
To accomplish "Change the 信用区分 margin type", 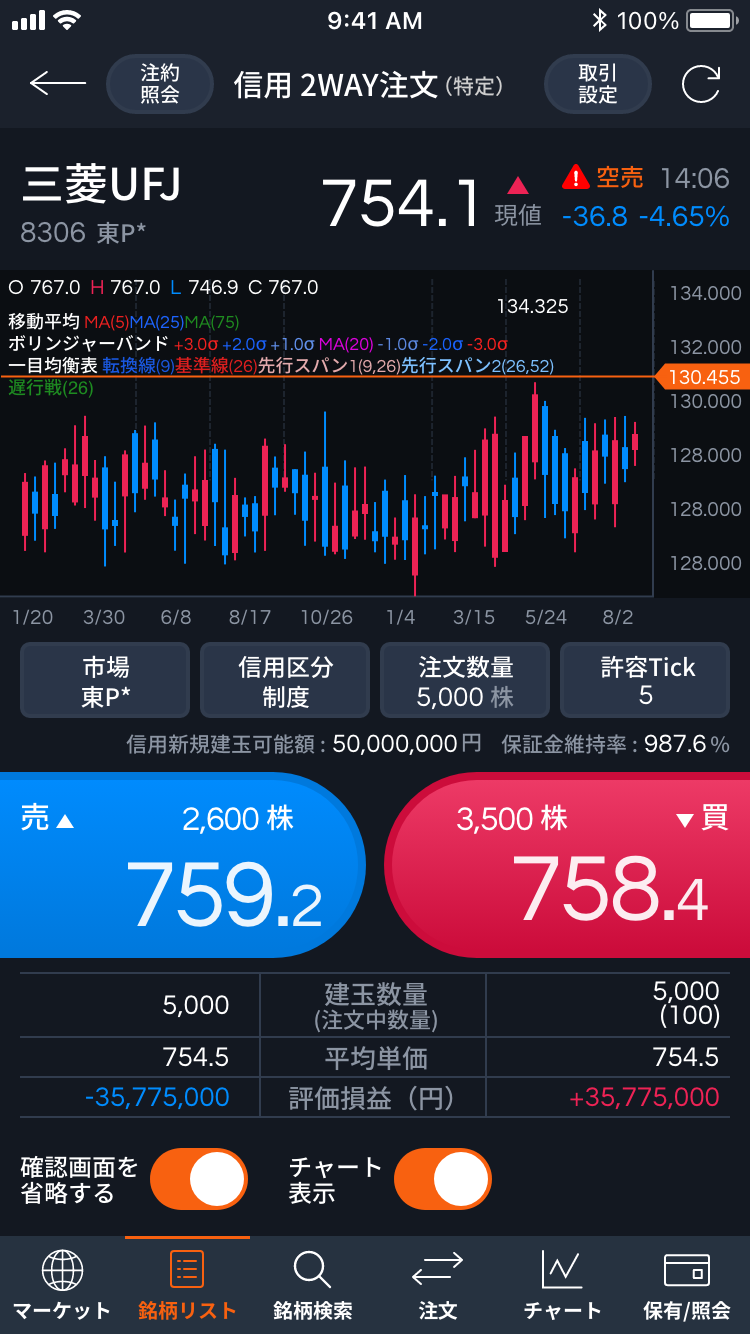I will tap(285, 681).
